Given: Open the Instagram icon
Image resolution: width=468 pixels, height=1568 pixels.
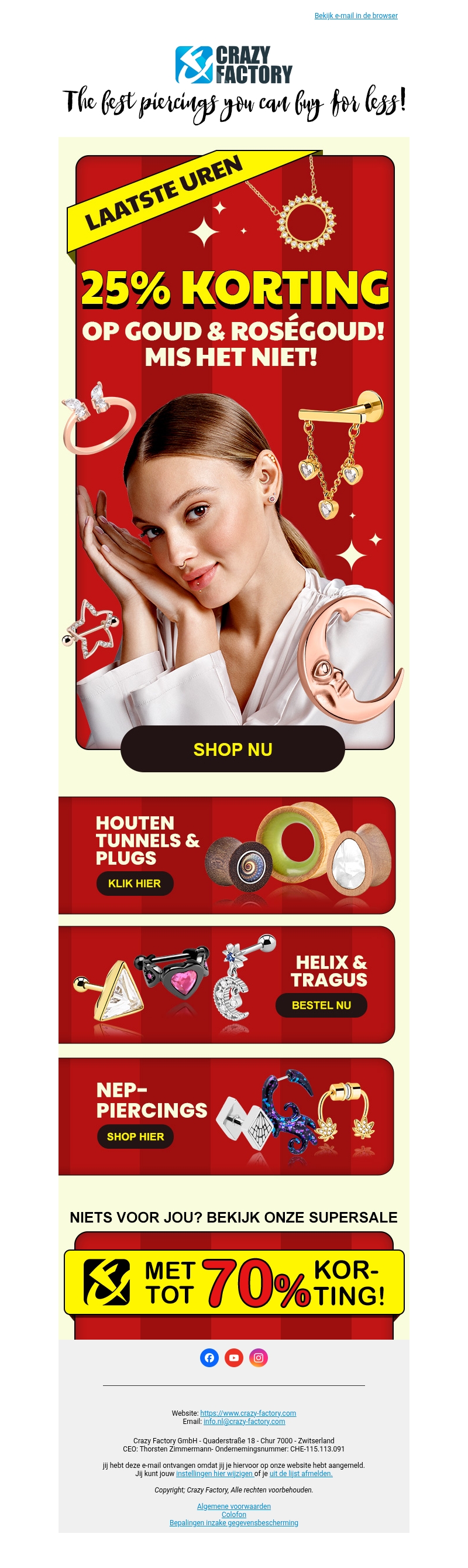Looking at the screenshot, I should point(259,1357).
